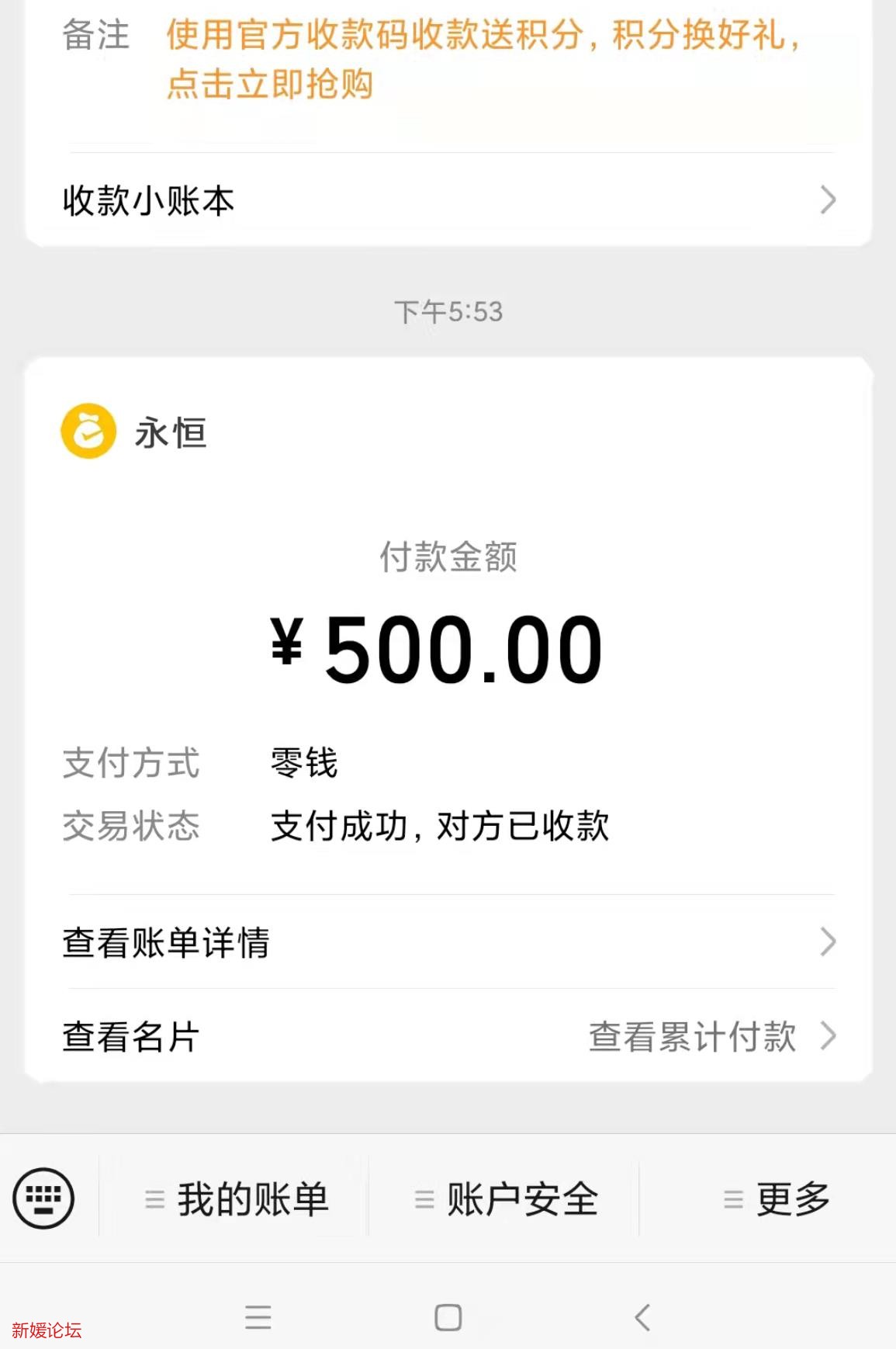Image resolution: width=896 pixels, height=1349 pixels.
Task: Open the keyboard icon at bottom left
Action: click(44, 1198)
